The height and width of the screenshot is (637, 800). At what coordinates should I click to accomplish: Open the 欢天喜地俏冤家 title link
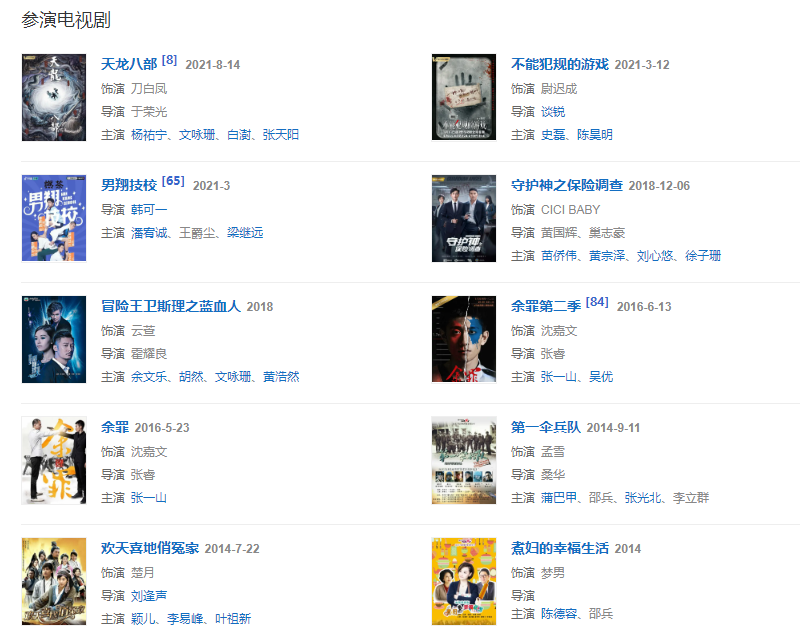[x=150, y=548]
